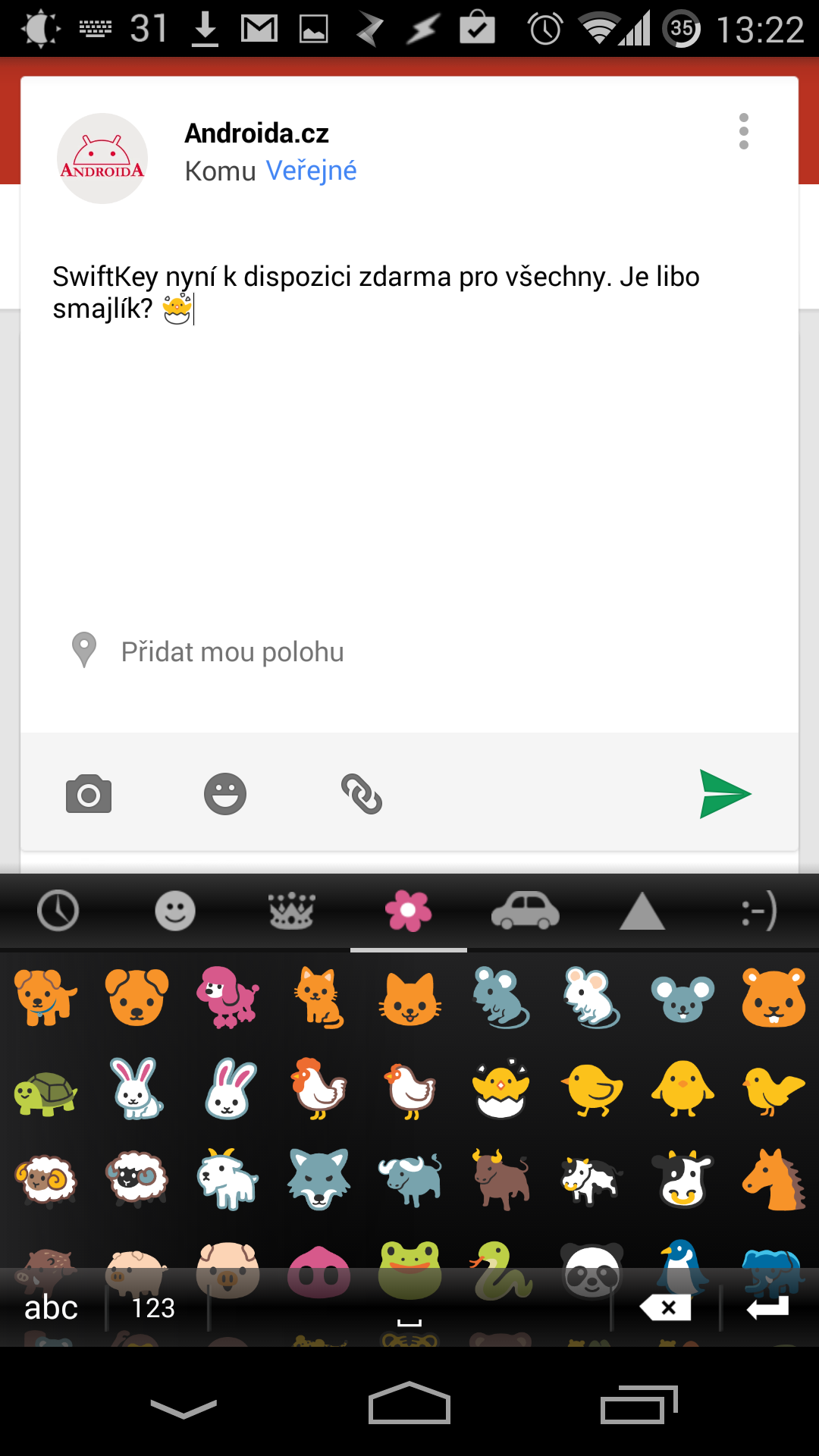The width and height of the screenshot is (819, 1456).
Task: Attach a link with the chain icon
Action: [x=362, y=794]
